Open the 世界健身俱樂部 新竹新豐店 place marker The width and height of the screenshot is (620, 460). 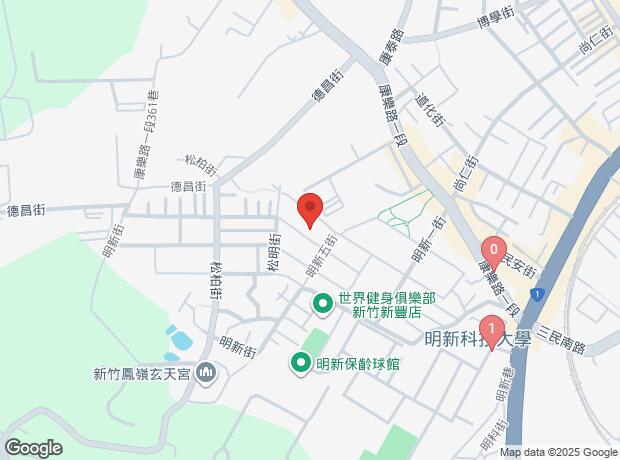[324, 303]
